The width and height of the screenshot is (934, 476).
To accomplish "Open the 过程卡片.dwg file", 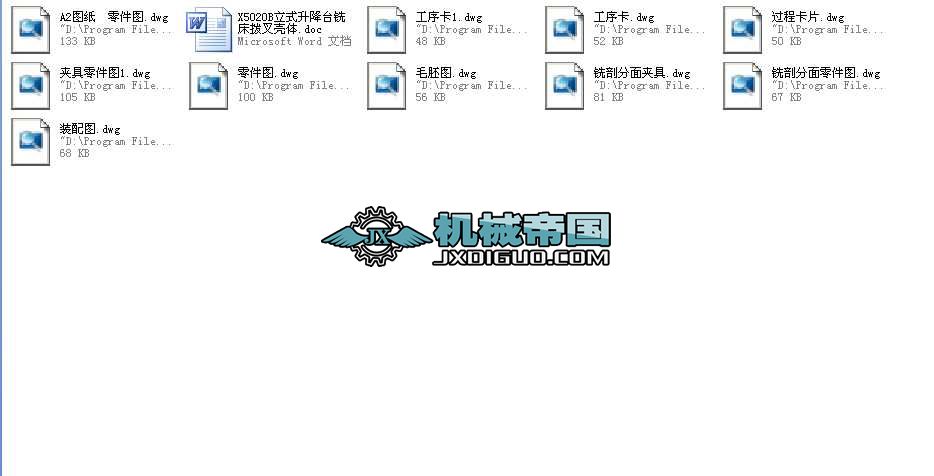I will (743, 29).
